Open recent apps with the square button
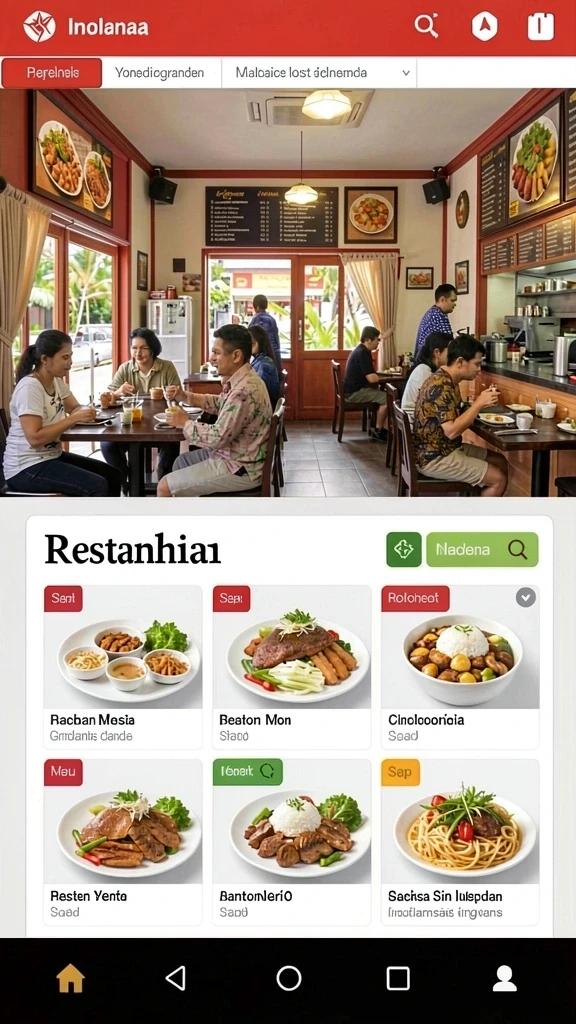 coord(398,978)
